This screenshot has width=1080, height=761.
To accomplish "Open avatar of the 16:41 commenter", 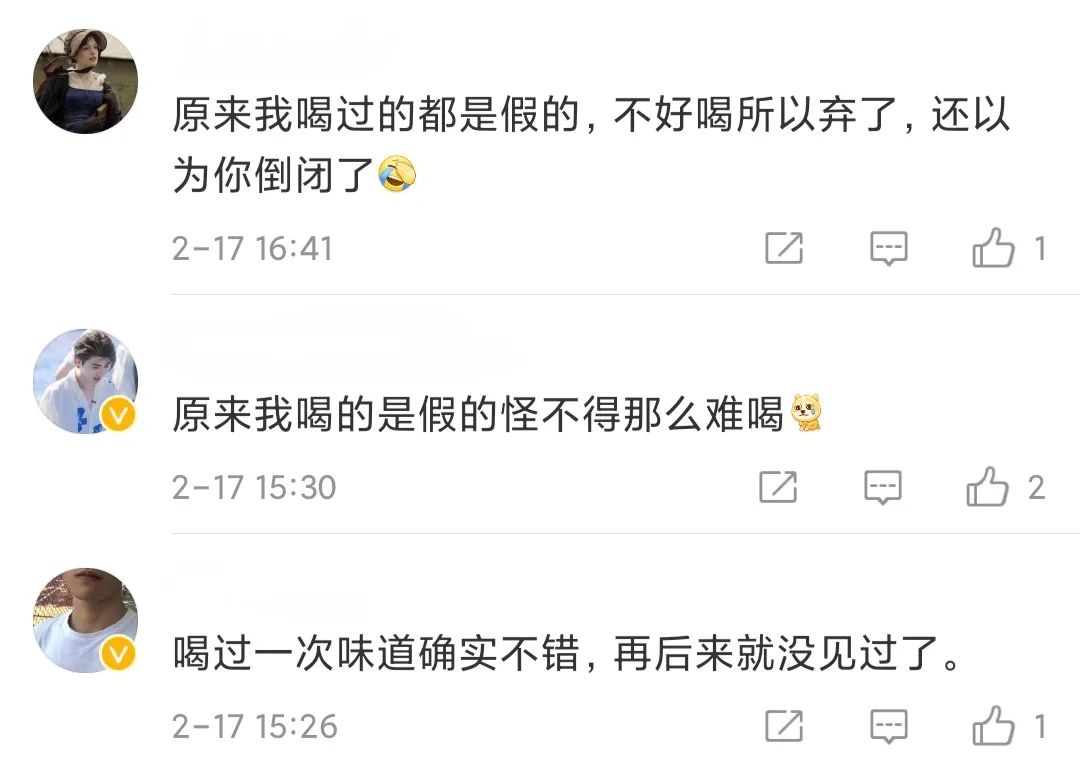I will 85,82.
